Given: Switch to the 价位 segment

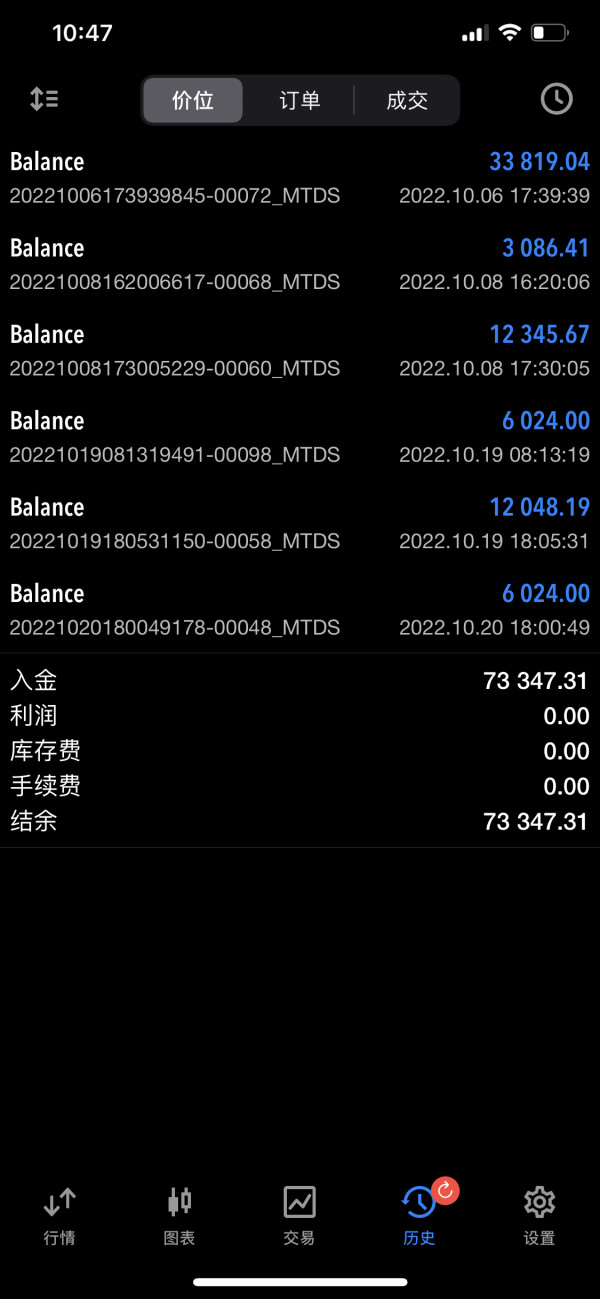Looking at the screenshot, I should click(x=193, y=100).
